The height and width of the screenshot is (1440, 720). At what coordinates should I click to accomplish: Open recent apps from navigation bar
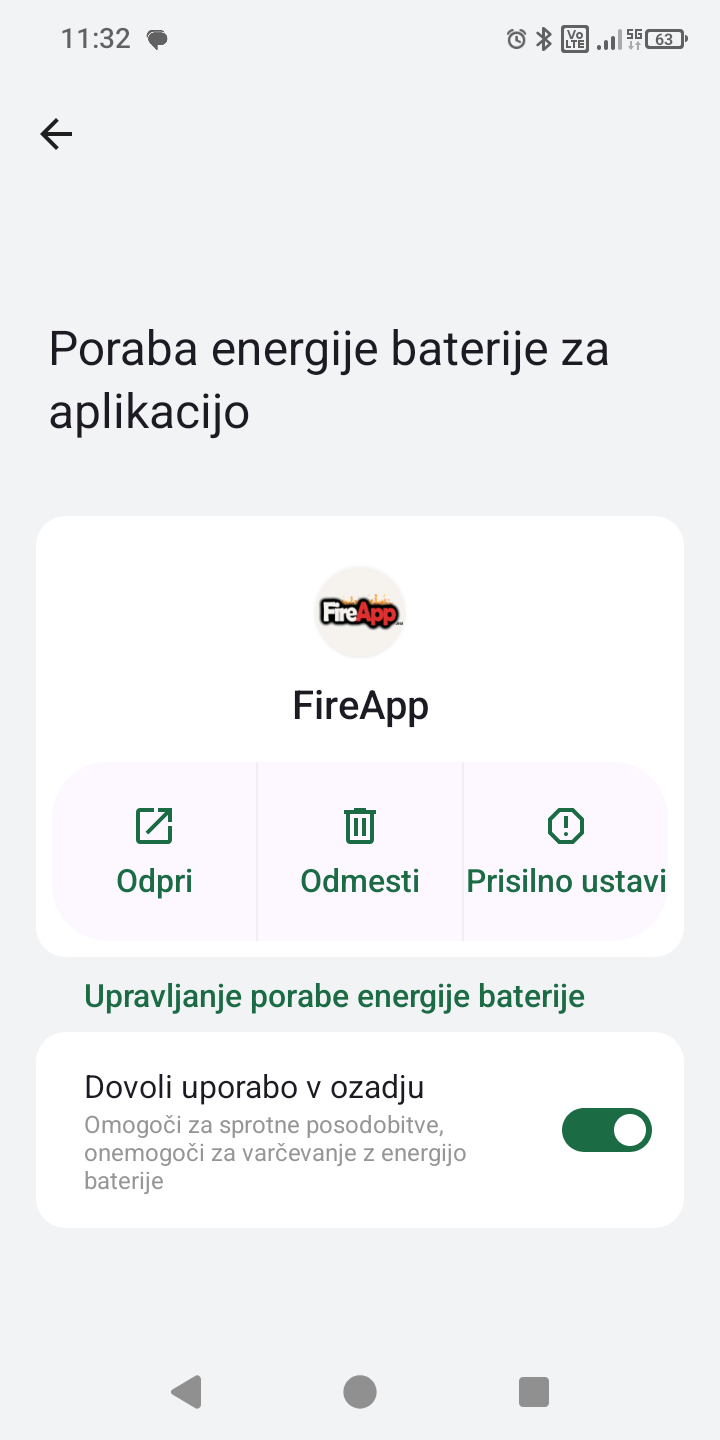click(534, 1392)
